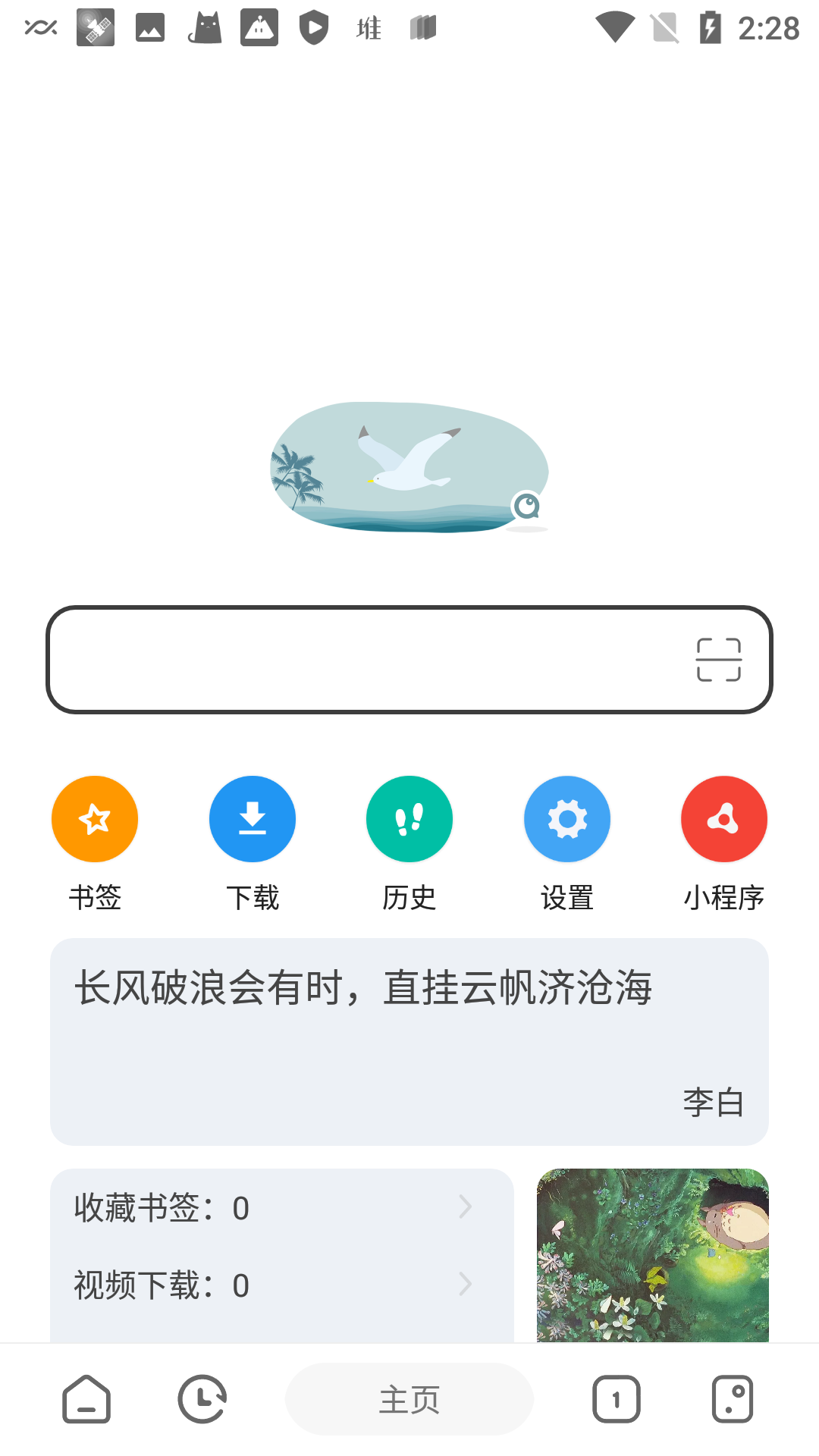Open the clock history icon in bottom bar

pyautogui.click(x=202, y=1399)
